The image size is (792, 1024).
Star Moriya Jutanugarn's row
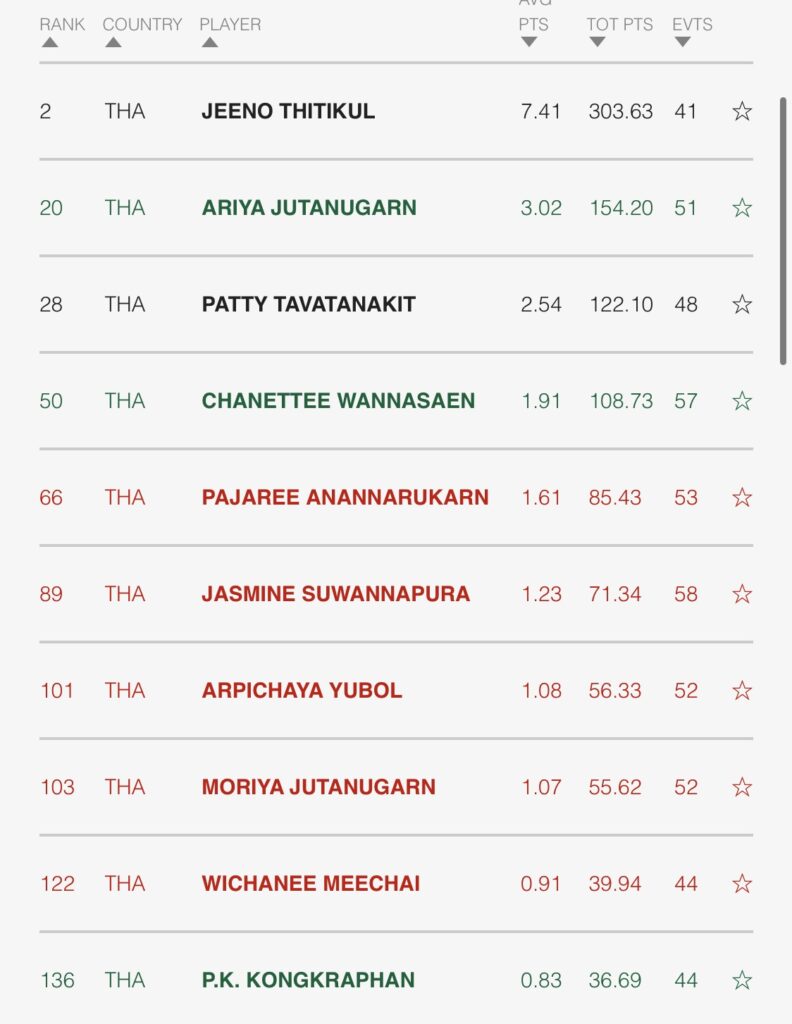click(x=742, y=787)
